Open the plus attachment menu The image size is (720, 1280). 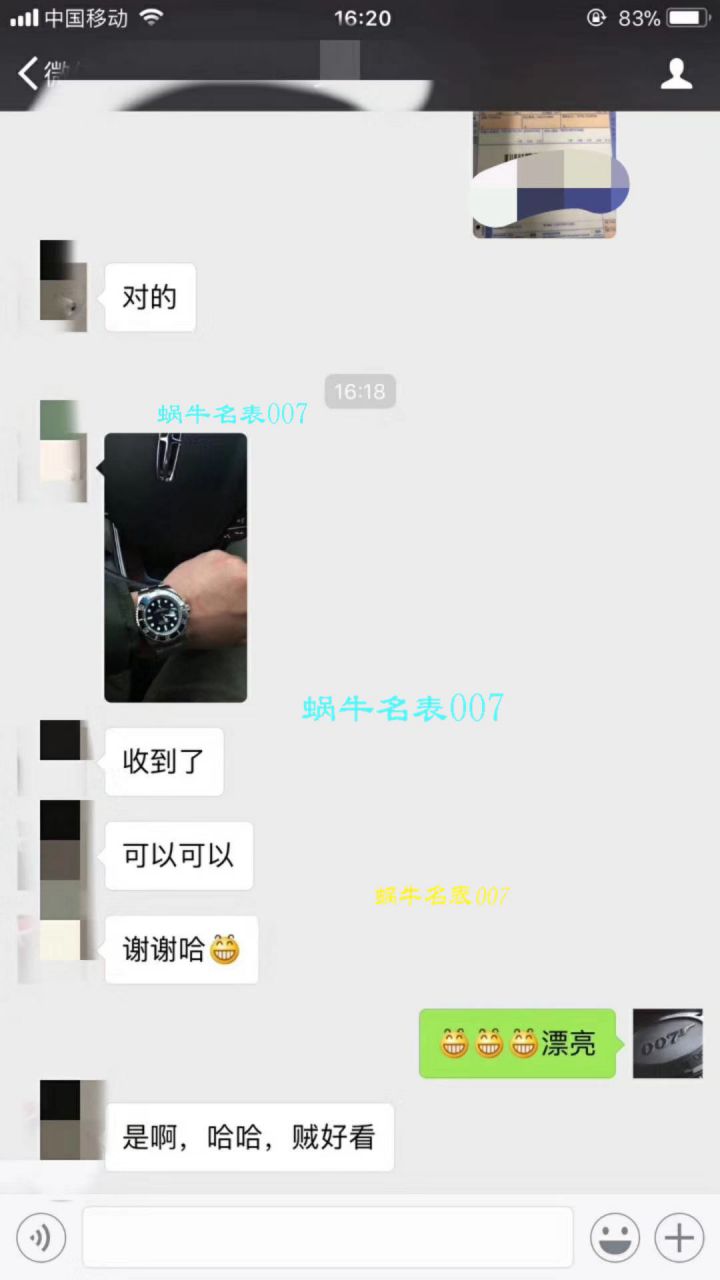click(679, 1238)
